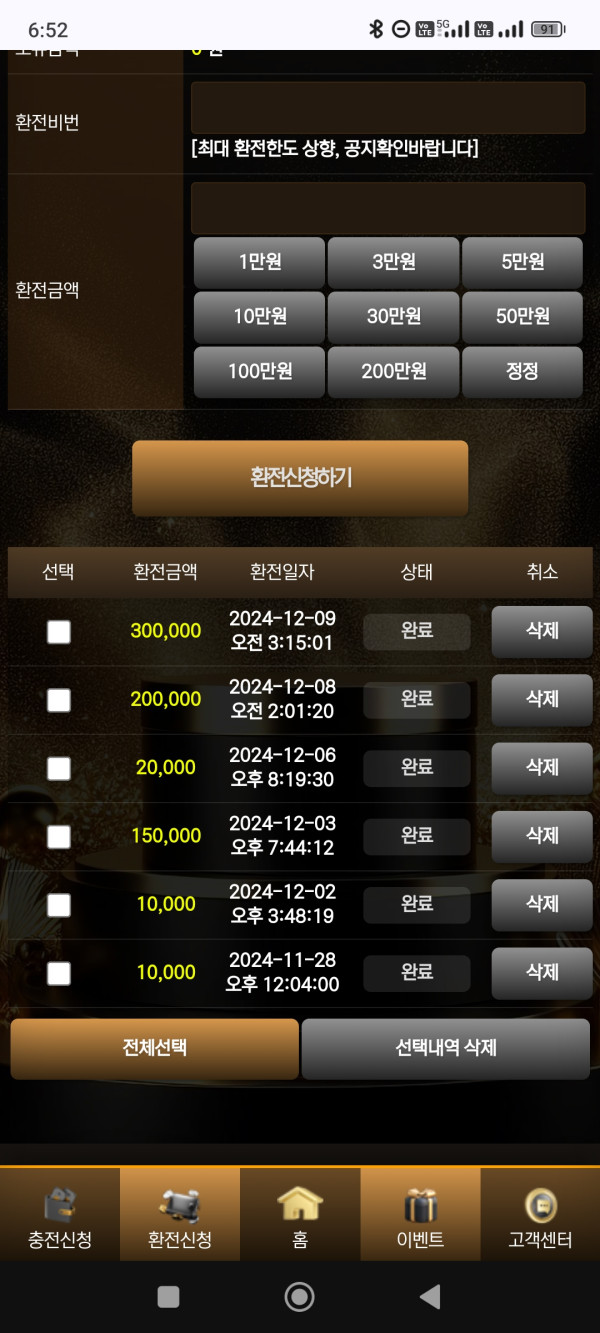
Task: Select the 1만원 amount button
Action: tap(259, 263)
